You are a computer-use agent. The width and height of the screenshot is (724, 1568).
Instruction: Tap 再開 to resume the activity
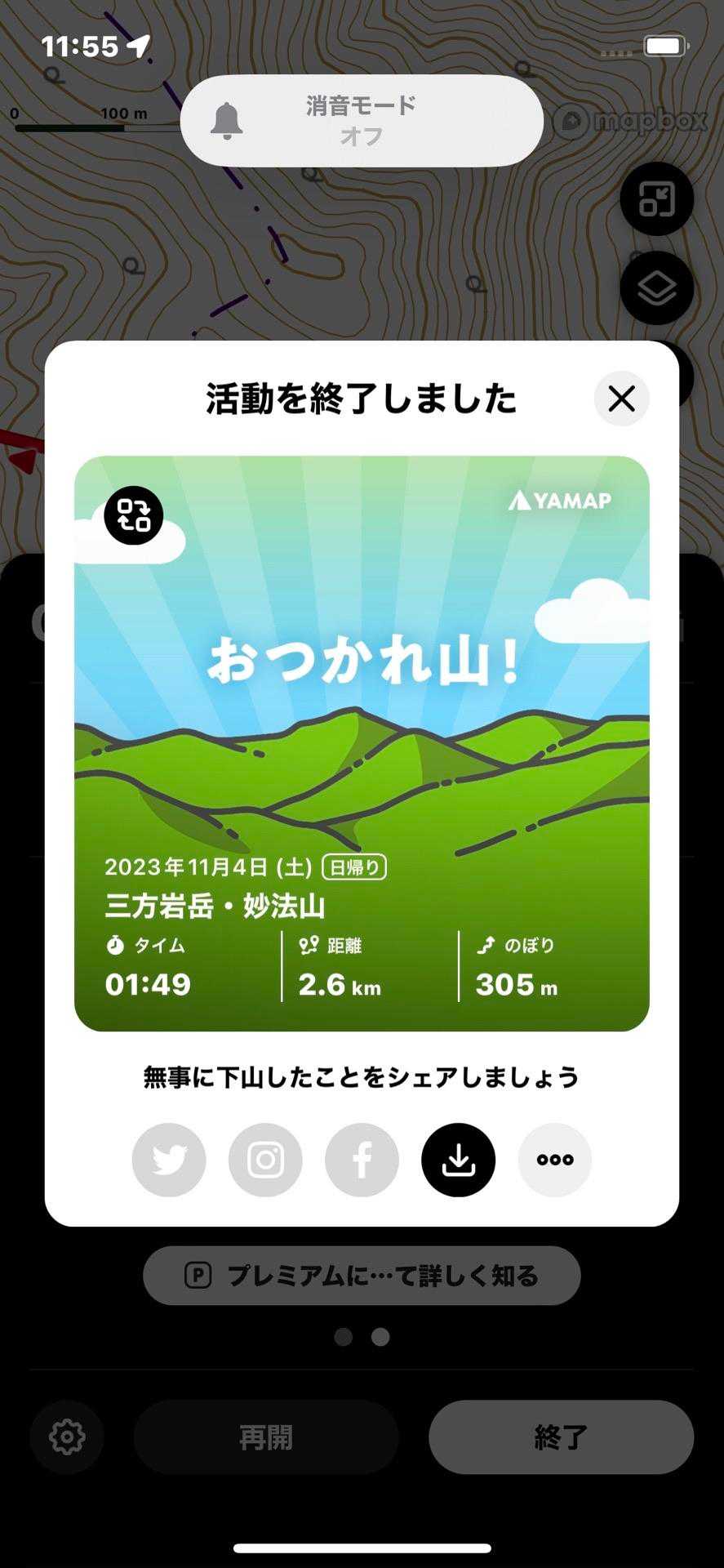(x=266, y=1437)
